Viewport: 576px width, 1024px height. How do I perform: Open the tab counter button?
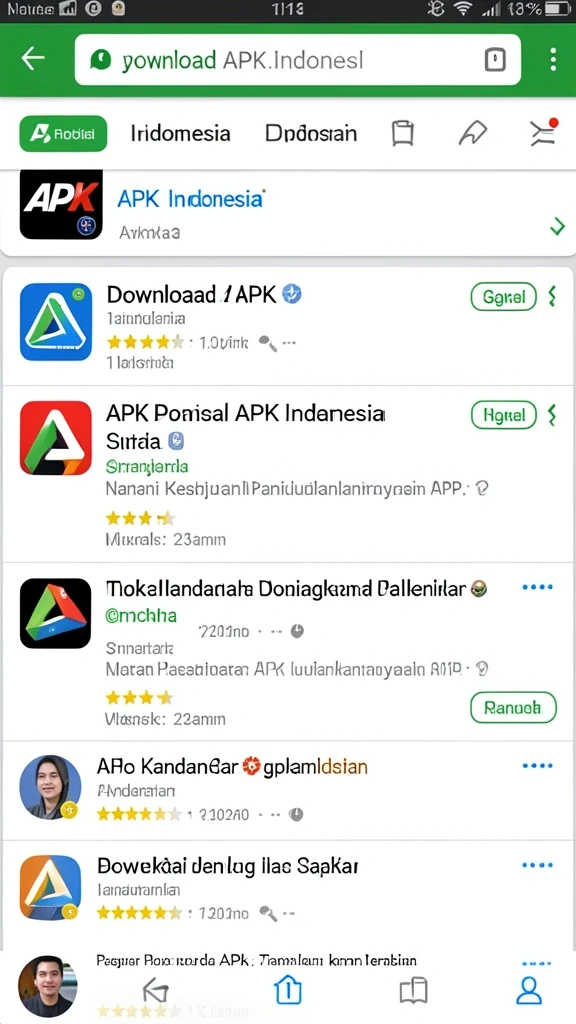[x=495, y=60]
